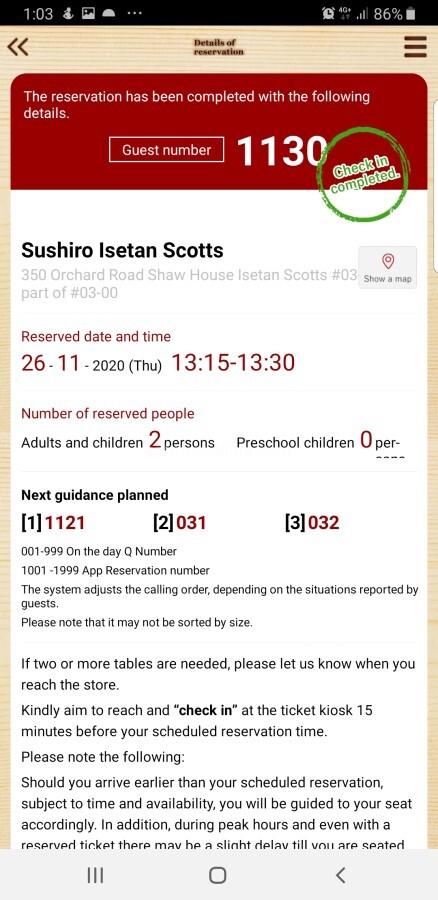The height and width of the screenshot is (900, 438).
Task: Go to the phone's home screen
Action: [218, 875]
